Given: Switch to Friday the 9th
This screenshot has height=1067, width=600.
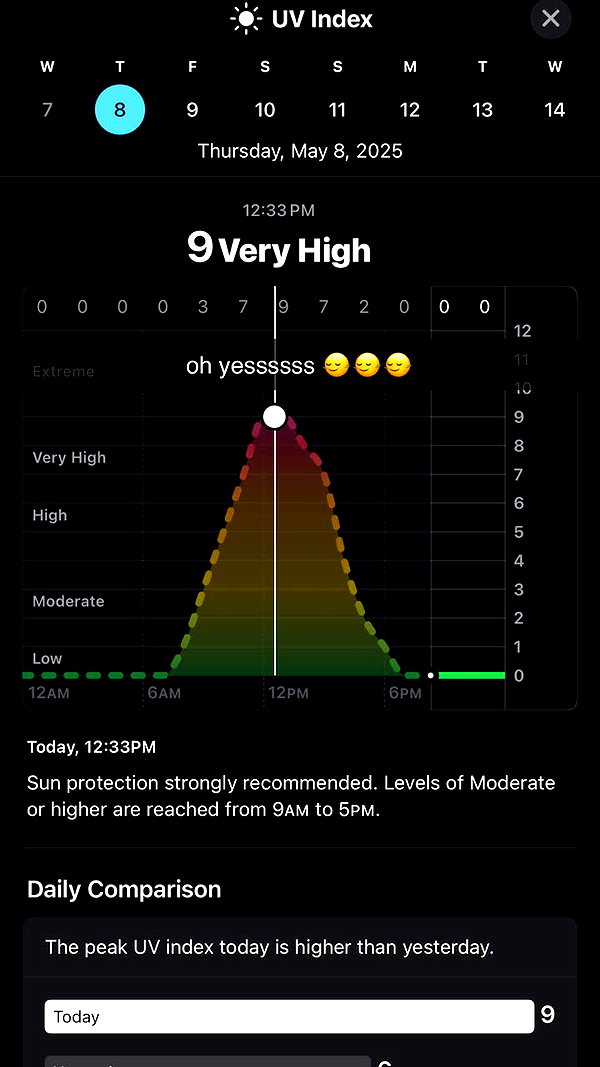Looking at the screenshot, I should pyautogui.click(x=193, y=110).
